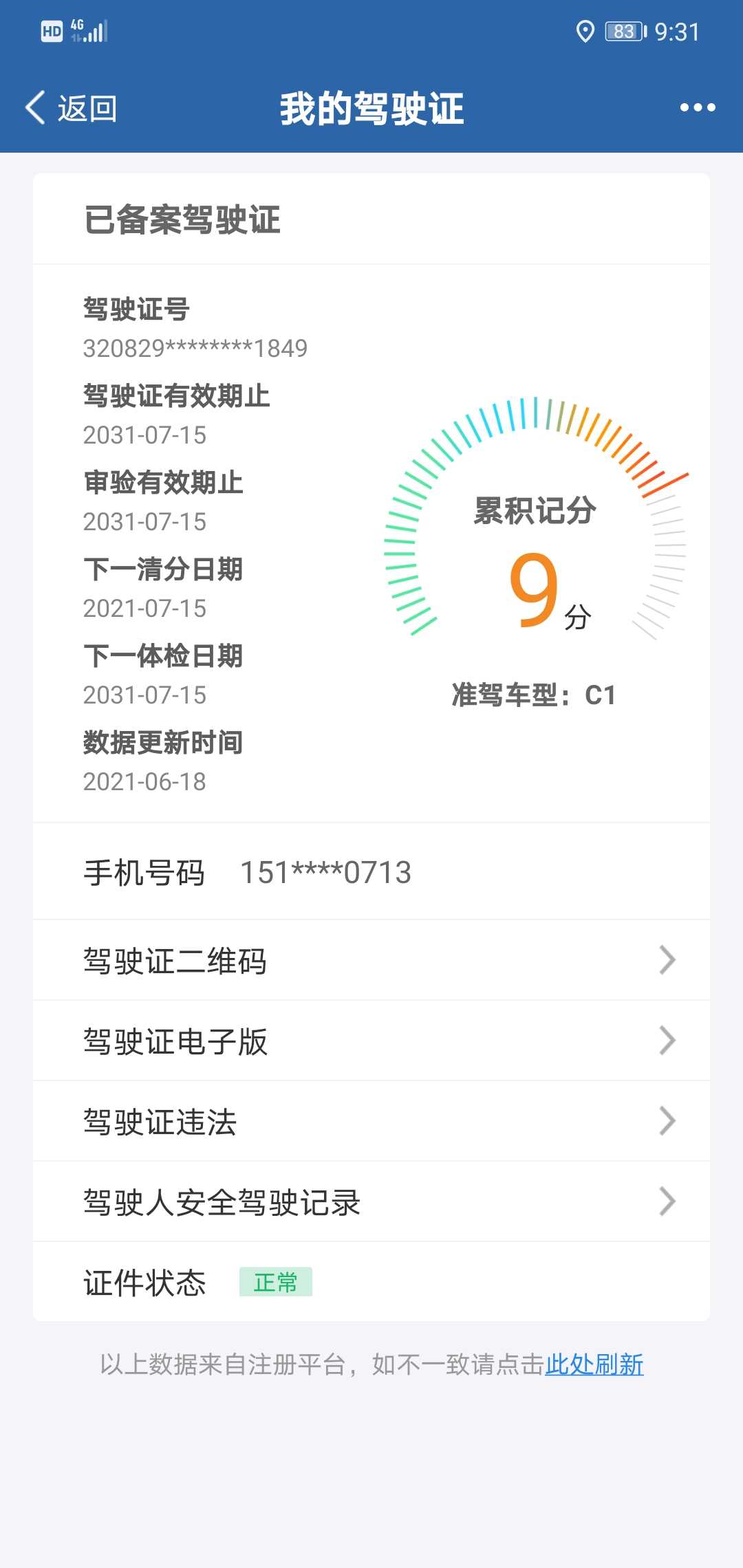
Task: Open the three-dot overflow menu
Action: [698, 107]
